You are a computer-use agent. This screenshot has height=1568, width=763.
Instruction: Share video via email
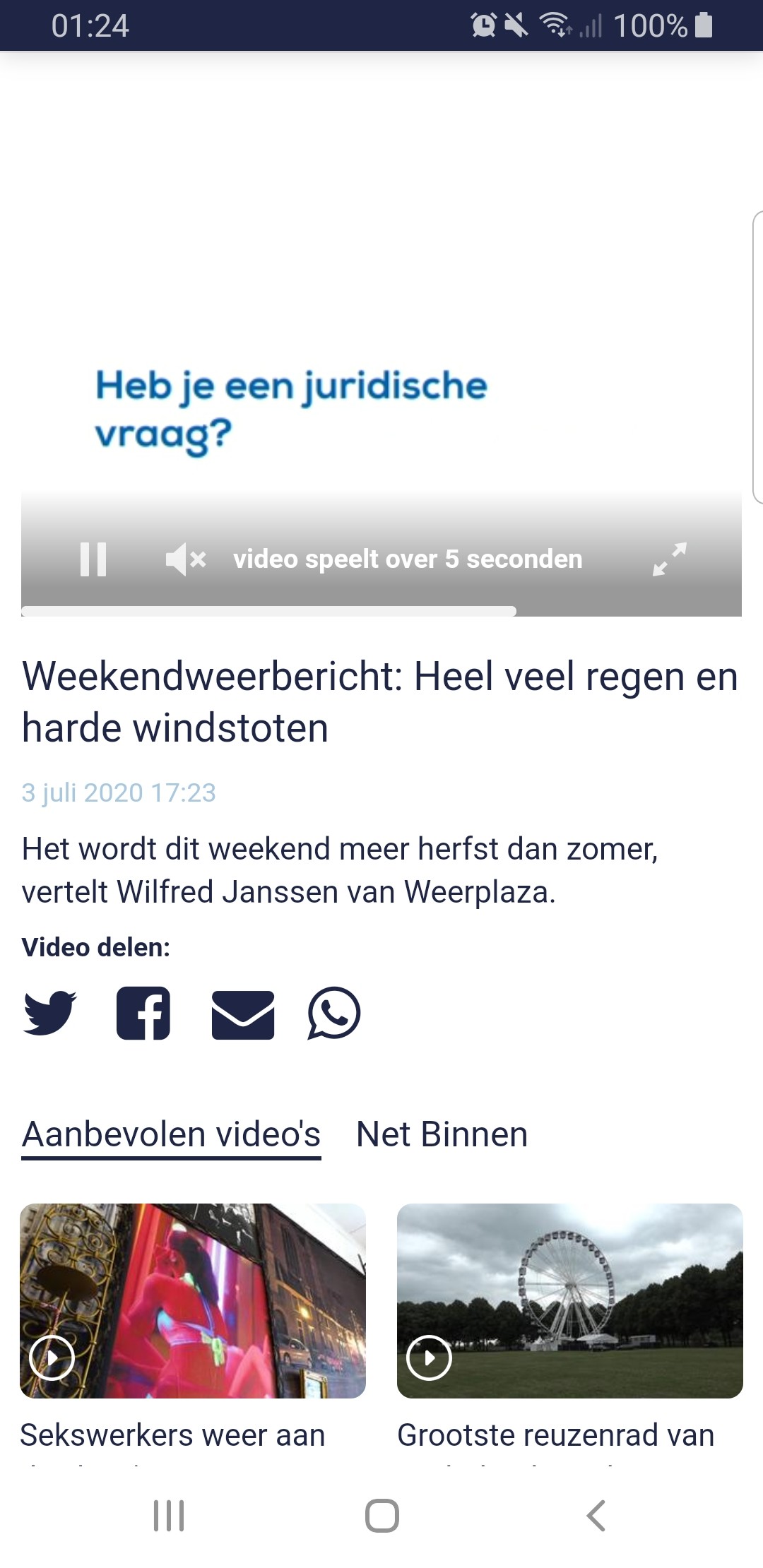click(x=243, y=1014)
